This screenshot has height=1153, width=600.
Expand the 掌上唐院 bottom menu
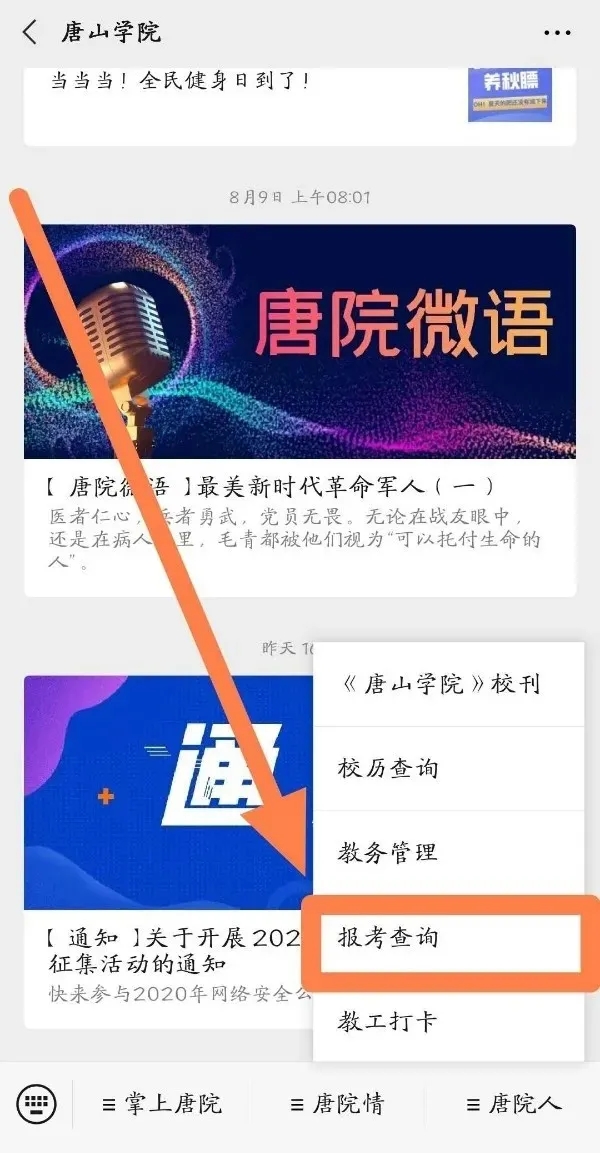click(x=162, y=1104)
